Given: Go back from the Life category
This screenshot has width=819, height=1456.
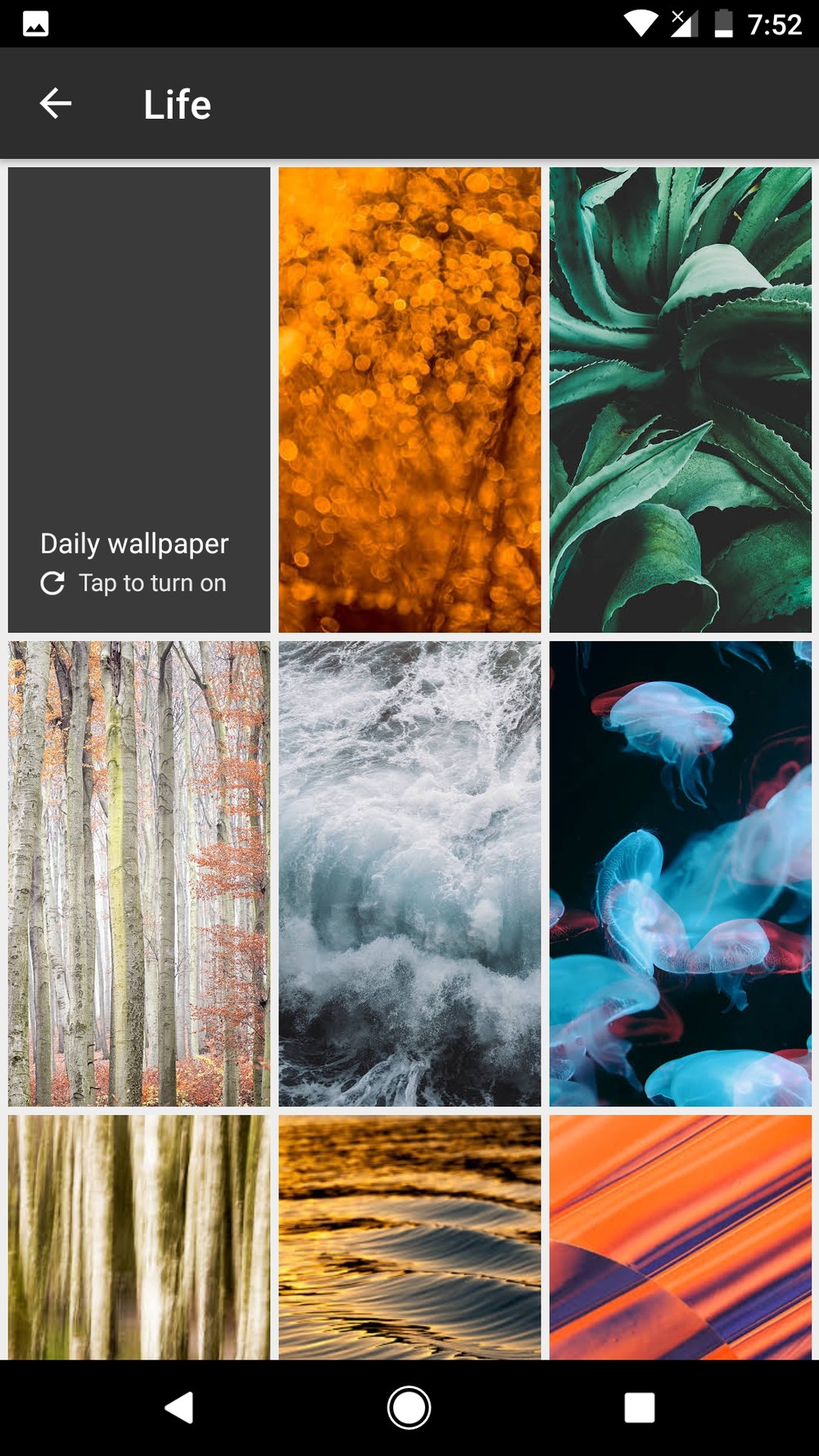Looking at the screenshot, I should click(56, 103).
